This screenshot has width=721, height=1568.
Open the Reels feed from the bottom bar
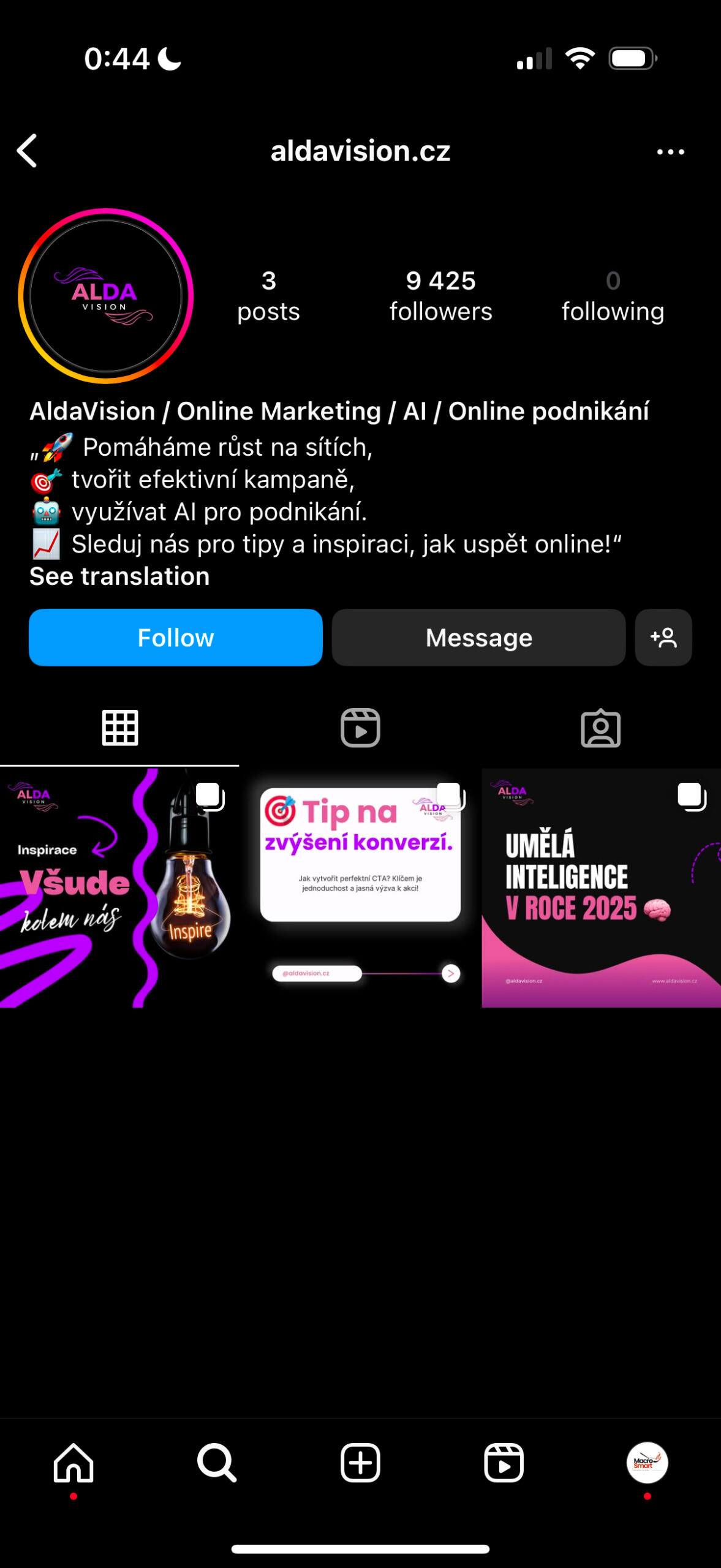(504, 1463)
